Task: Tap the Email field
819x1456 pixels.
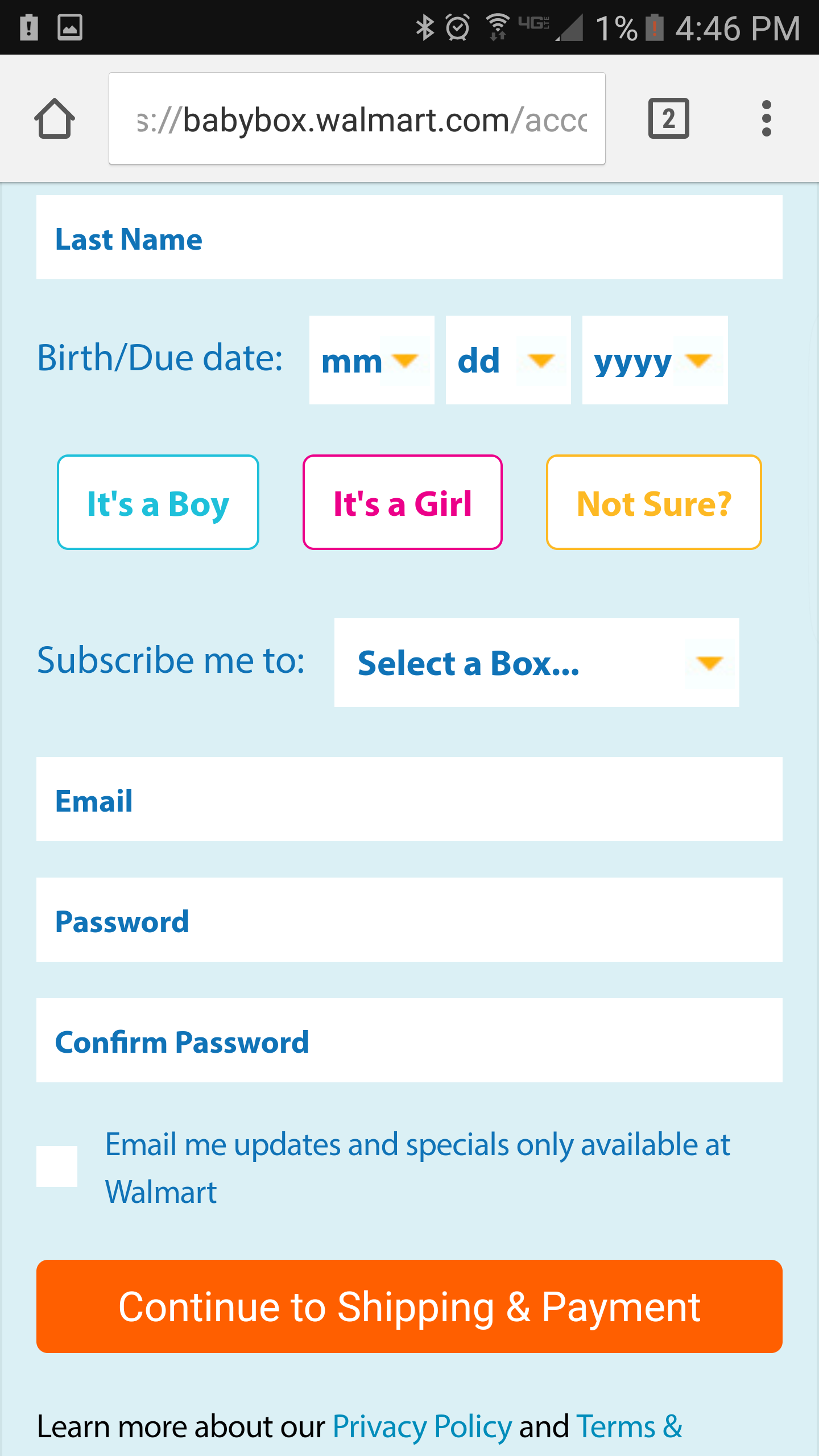Action: 409,799
